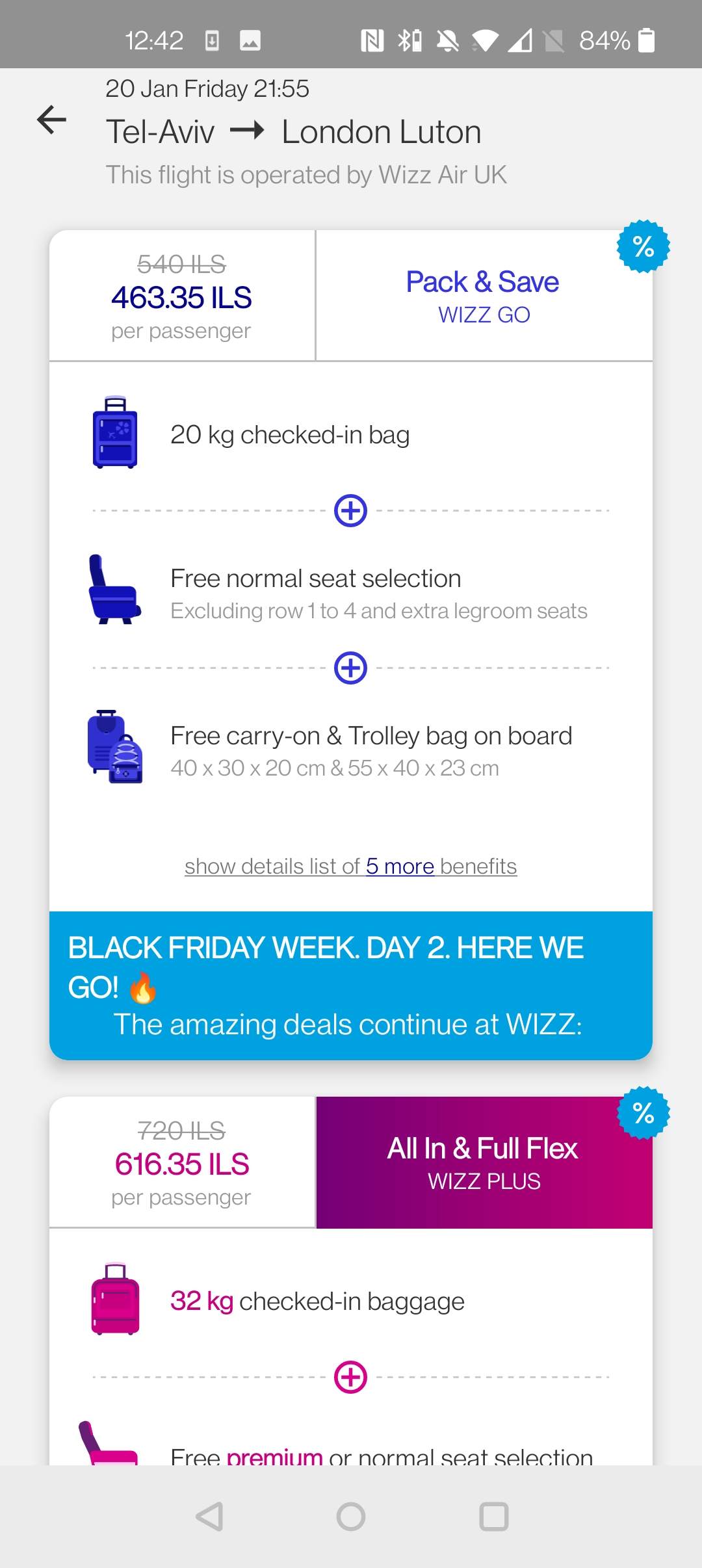Open recent apps from navigation bar
The height and width of the screenshot is (1568, 702).
[x=493, y=1517]
